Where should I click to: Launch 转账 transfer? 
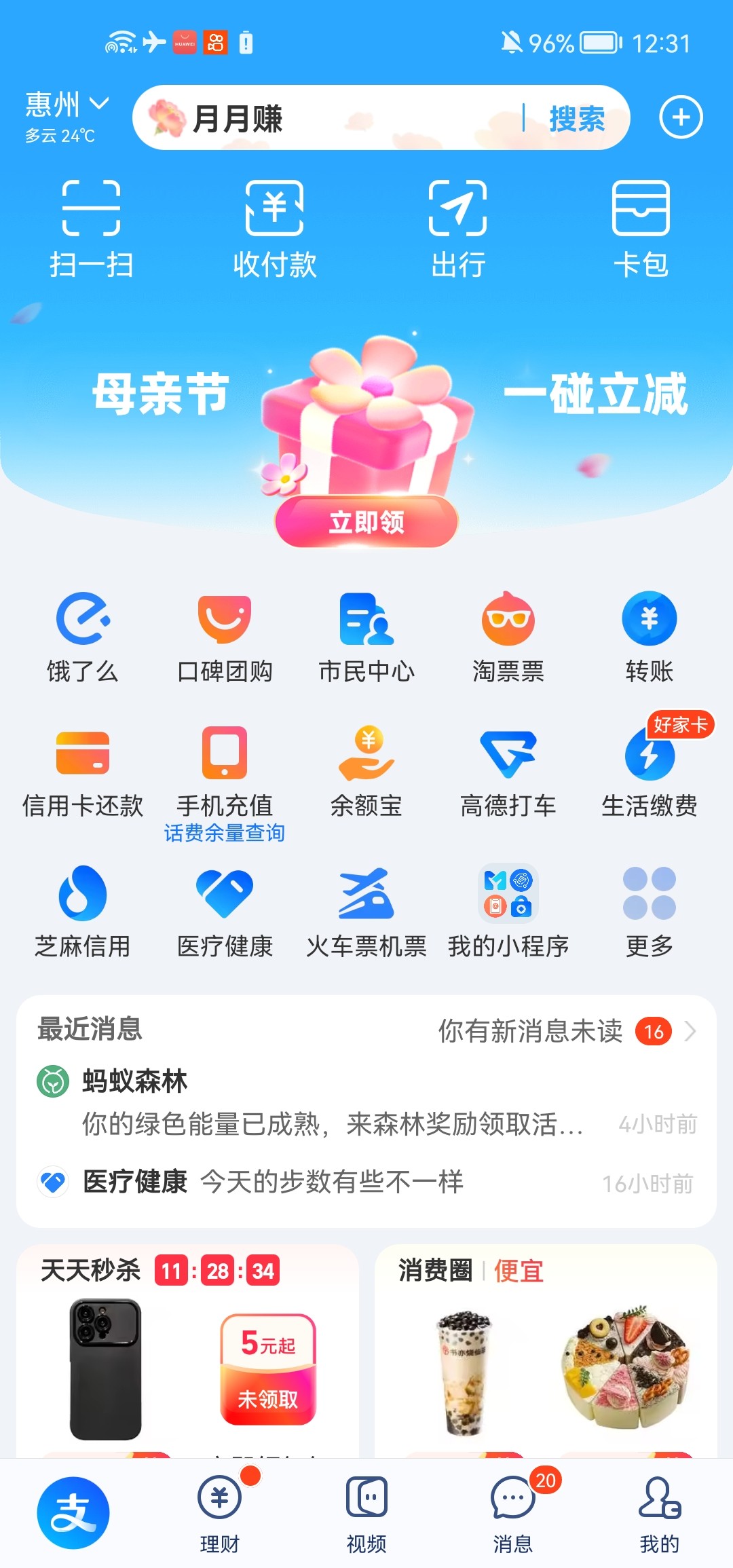[x=650, y=637]
